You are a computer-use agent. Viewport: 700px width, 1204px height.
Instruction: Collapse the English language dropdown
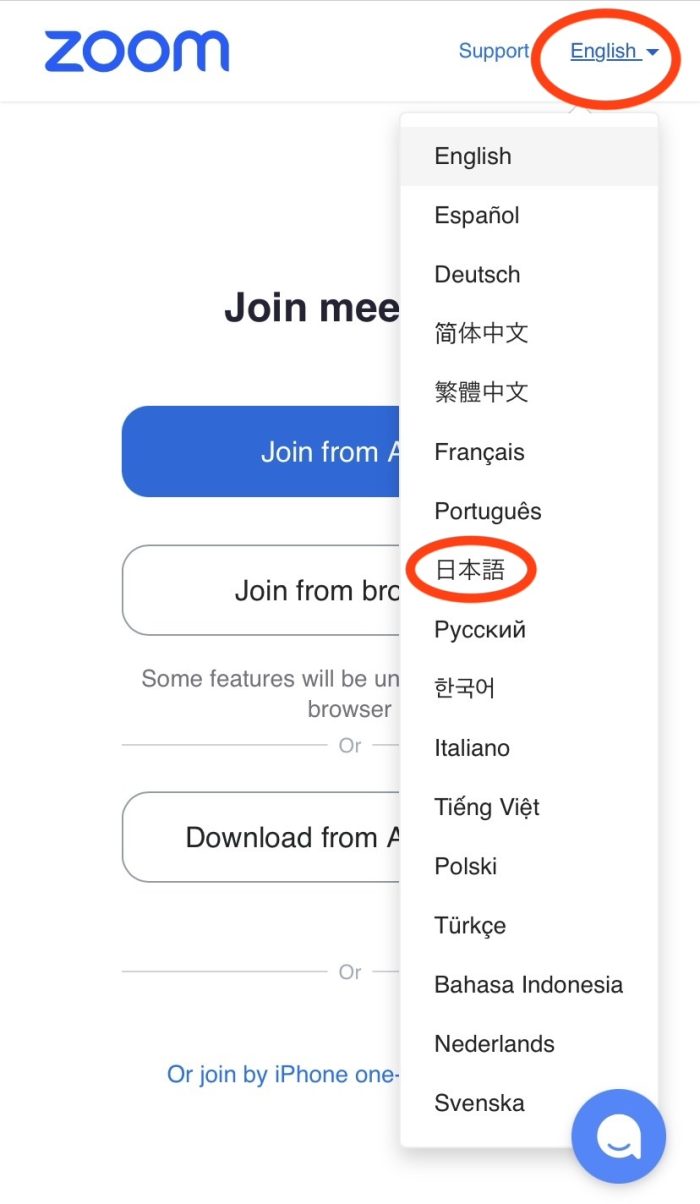point(613,51)
